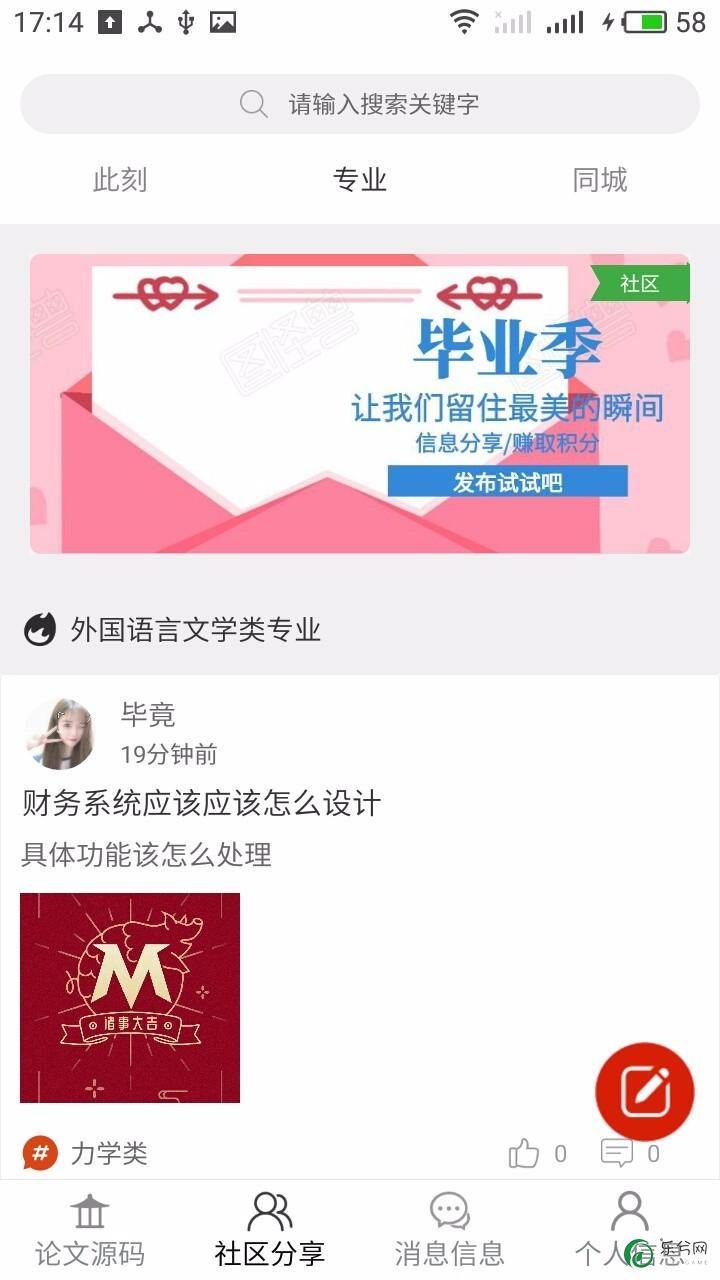Screen dimensions: 720x1280
Task: Like 毕竟's post
Action: pos(525,1154)
